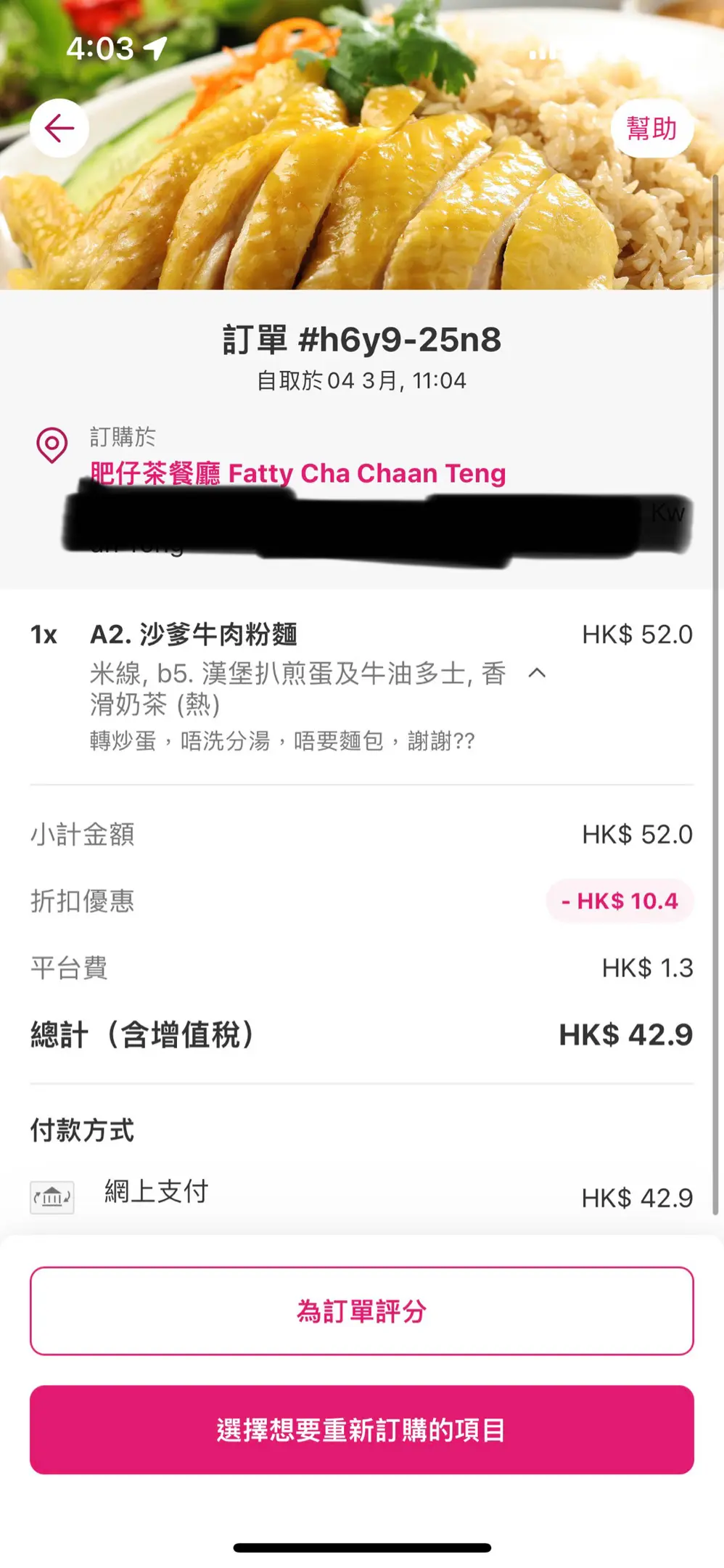This screenshot has width=724, height=1568.
Task: Tap 為訂單評分 to rate the order
Action: pyautogui.click(x=361, y=1310)
